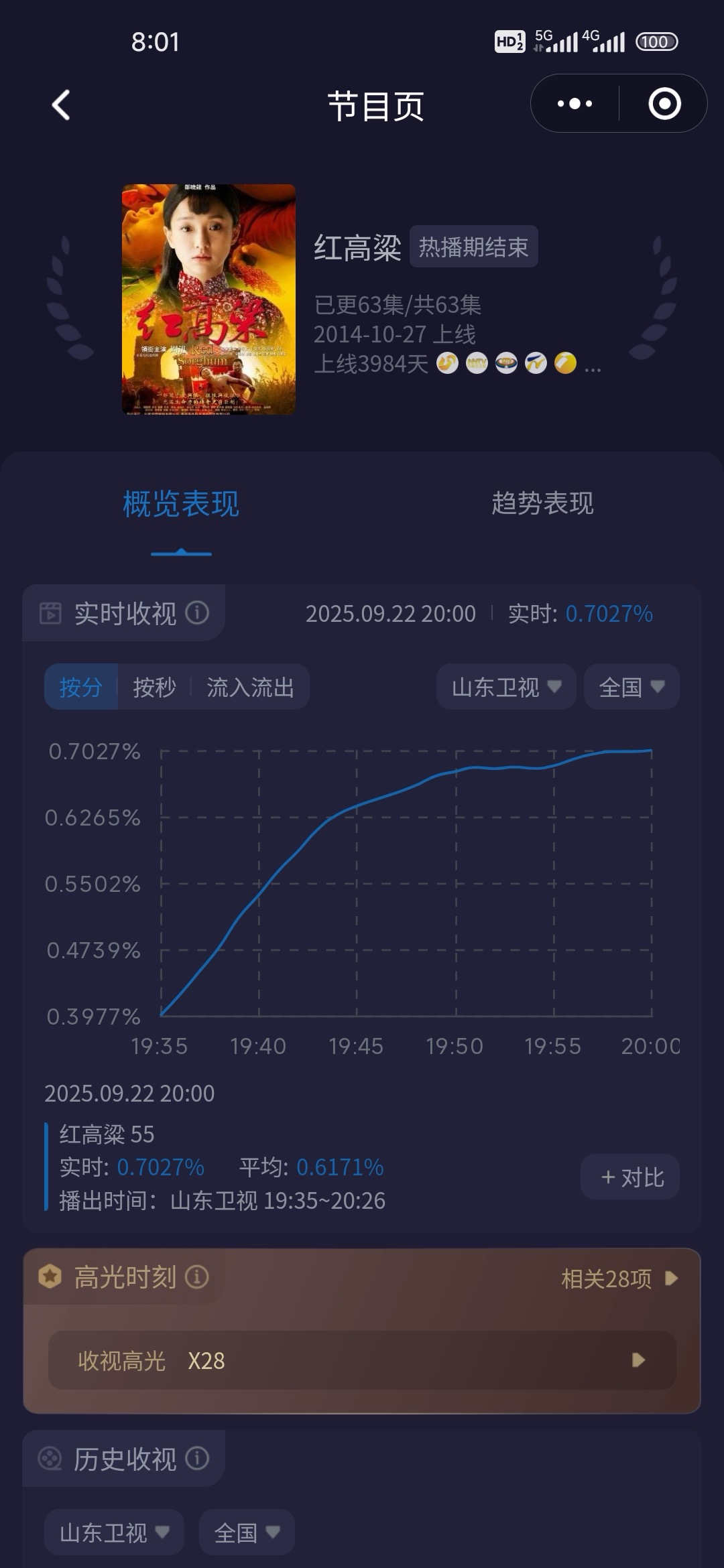Show info about 实时收视
This screenshot has width=724, height=1568.
click(197, 612)
